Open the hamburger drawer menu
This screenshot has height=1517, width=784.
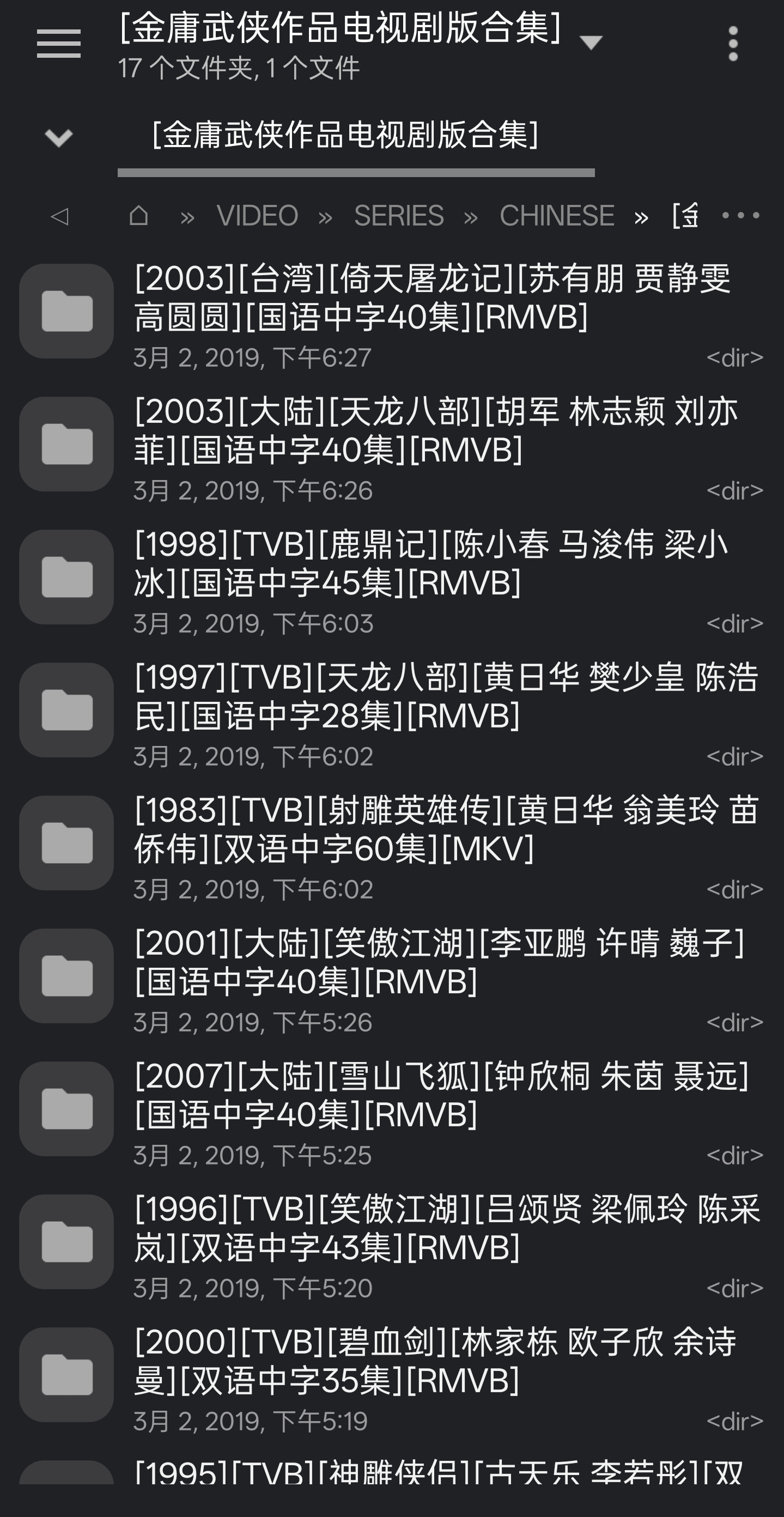tap(58, 44)
